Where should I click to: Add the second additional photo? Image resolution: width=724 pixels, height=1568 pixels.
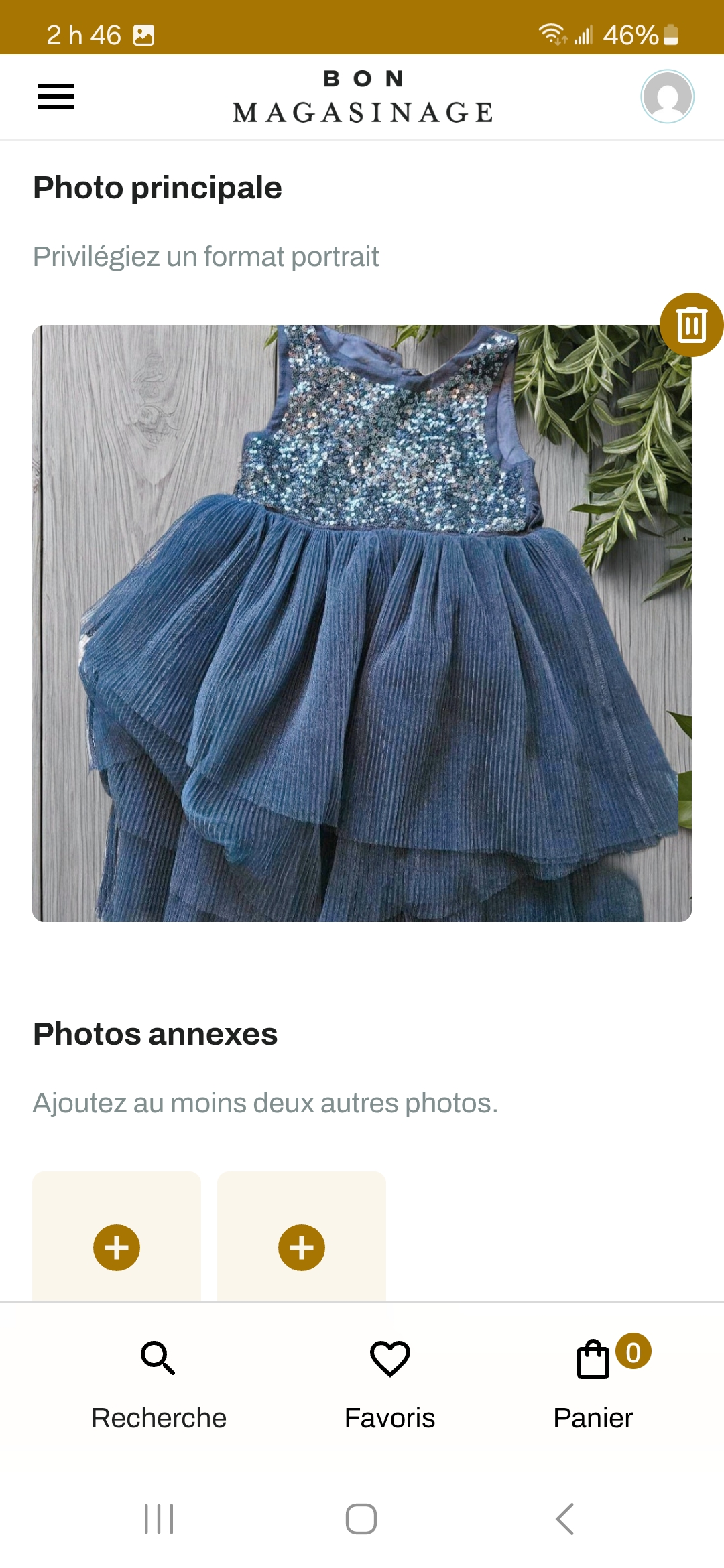302,1247
